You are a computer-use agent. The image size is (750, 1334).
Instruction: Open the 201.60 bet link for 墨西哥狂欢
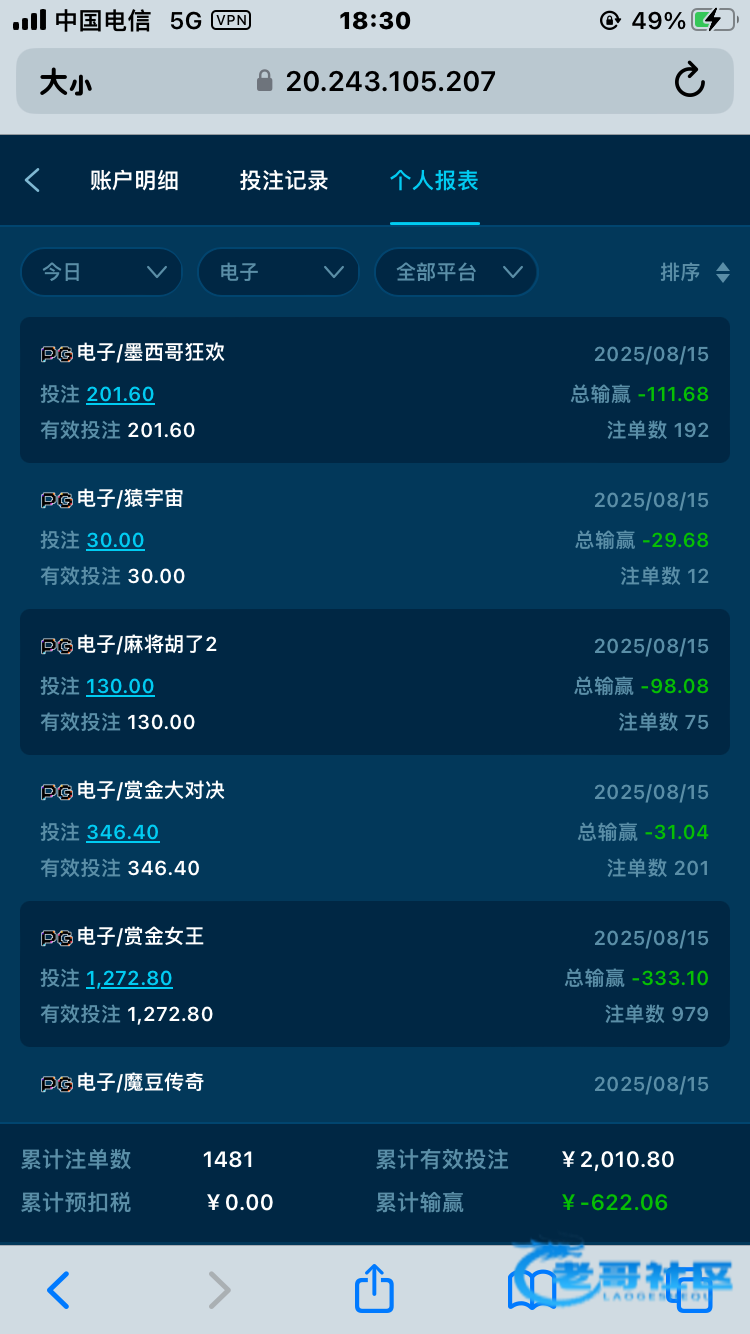pos(120,394)
